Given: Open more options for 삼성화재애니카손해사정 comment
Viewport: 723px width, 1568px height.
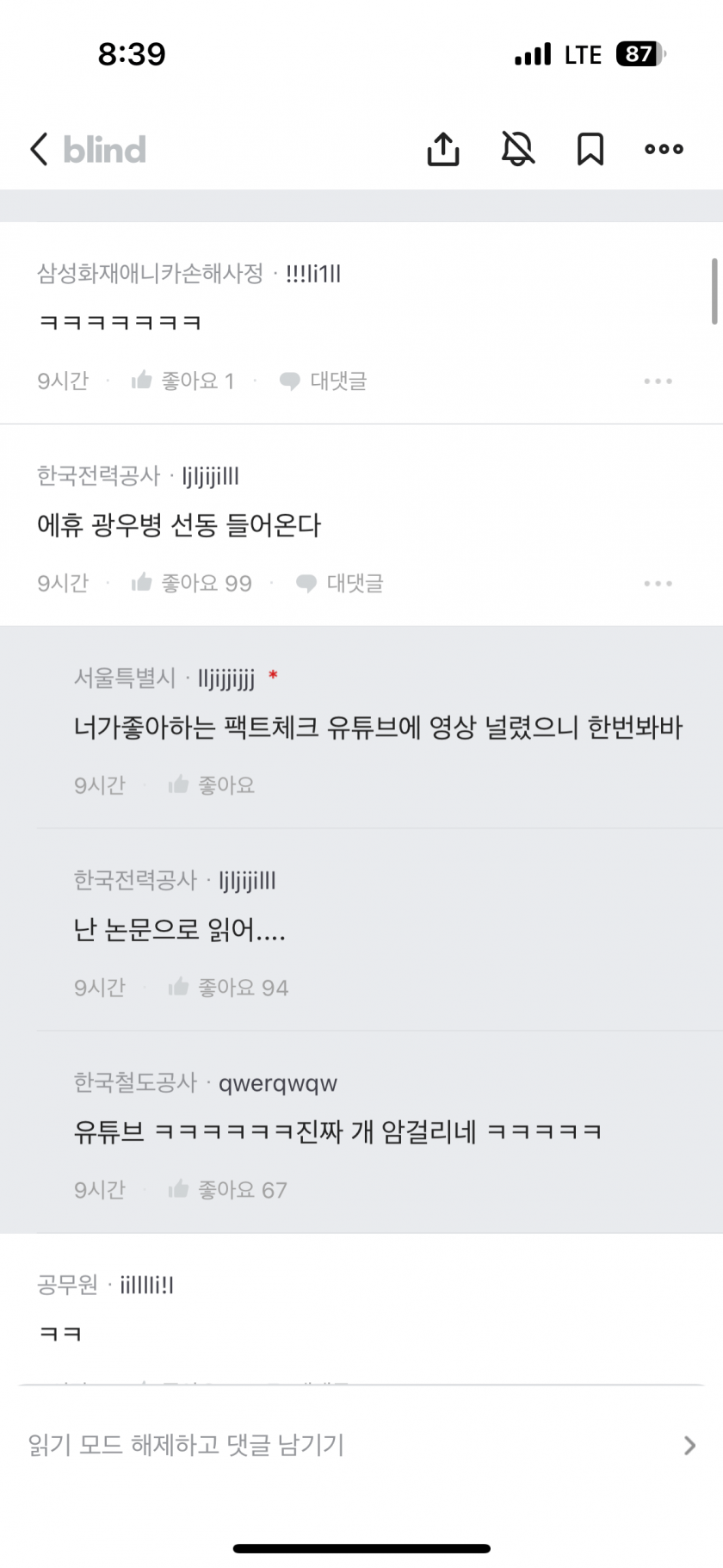Looking at the screenshot, I should pyautogui.click(x=658, y=381).
